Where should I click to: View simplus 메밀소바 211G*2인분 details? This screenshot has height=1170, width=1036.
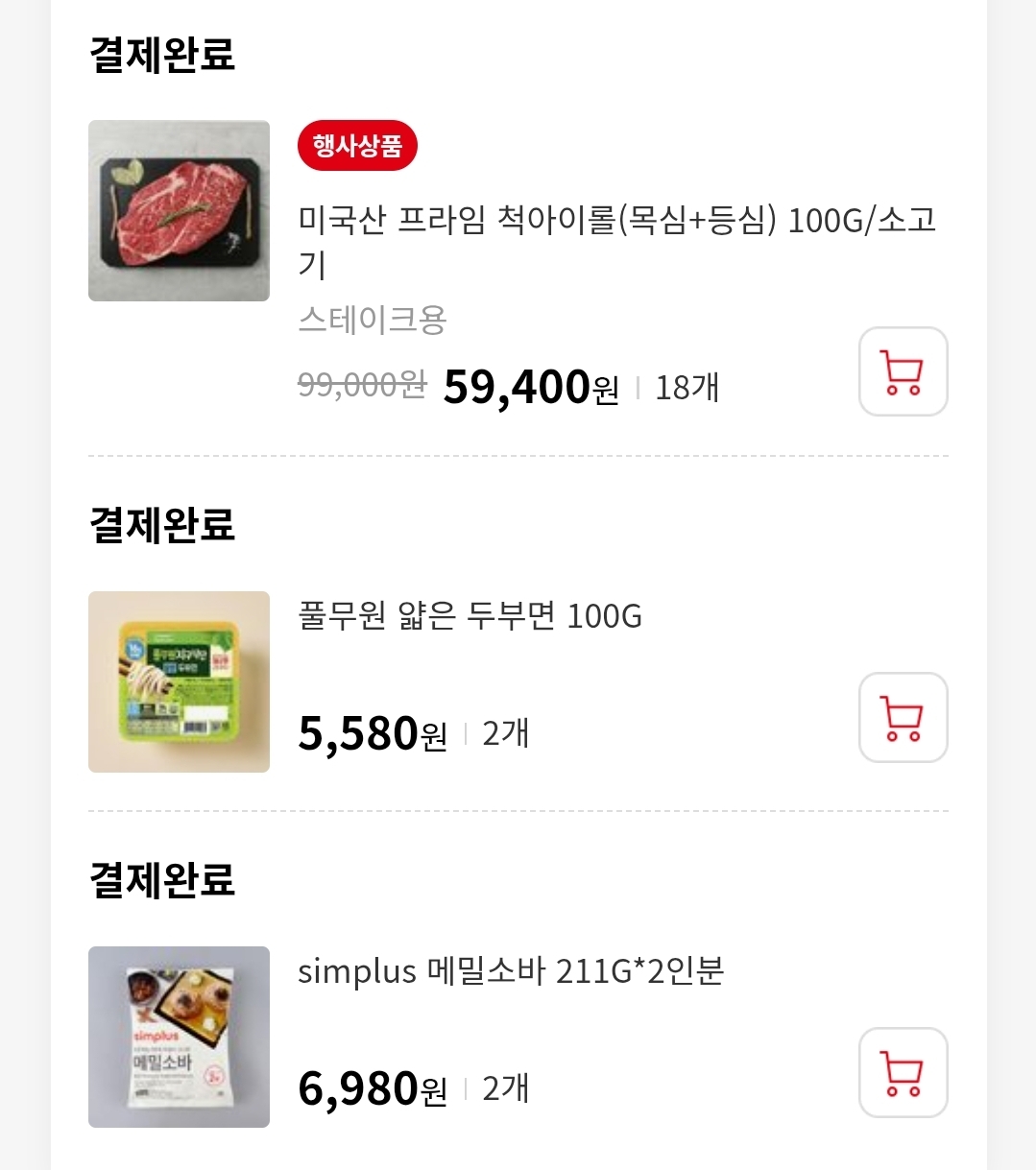[511, 970]
